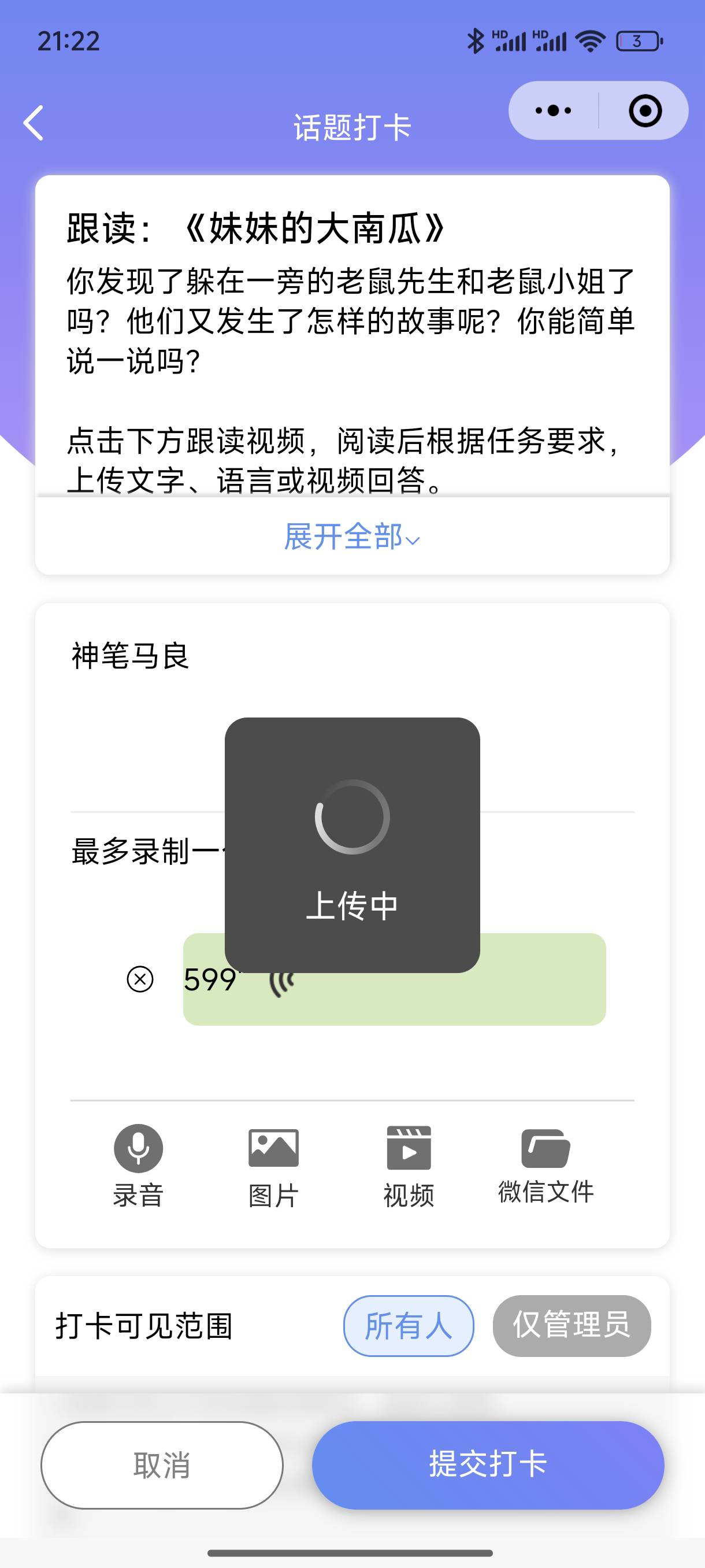This screenshot has width=705, height=1568.
Task: Play the green 599-second voice recording
Action: 394,979
